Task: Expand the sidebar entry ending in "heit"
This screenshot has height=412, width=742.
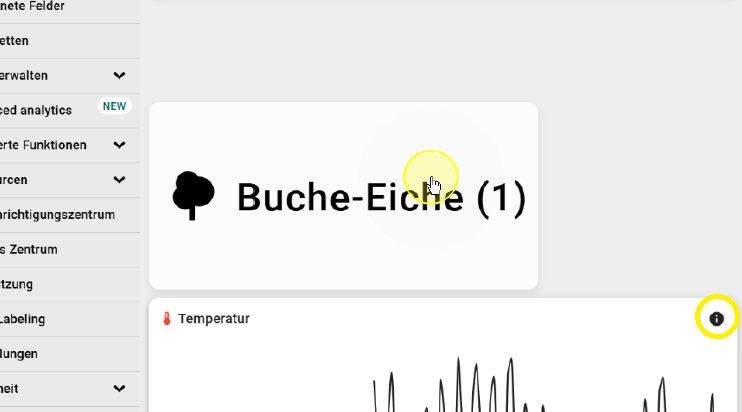Action: click(119, 389)
